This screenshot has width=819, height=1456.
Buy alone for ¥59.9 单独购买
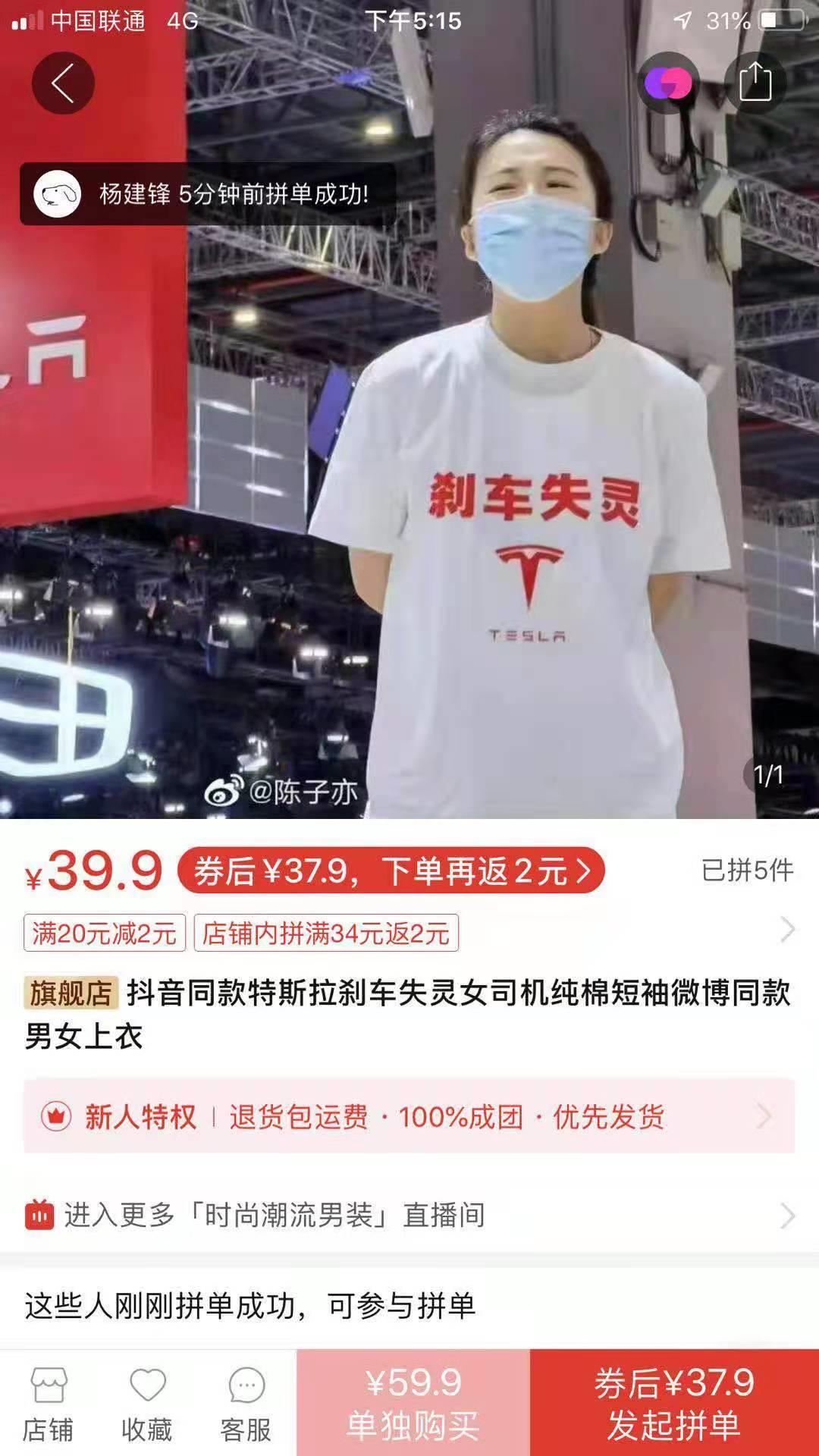point(413,1403)
